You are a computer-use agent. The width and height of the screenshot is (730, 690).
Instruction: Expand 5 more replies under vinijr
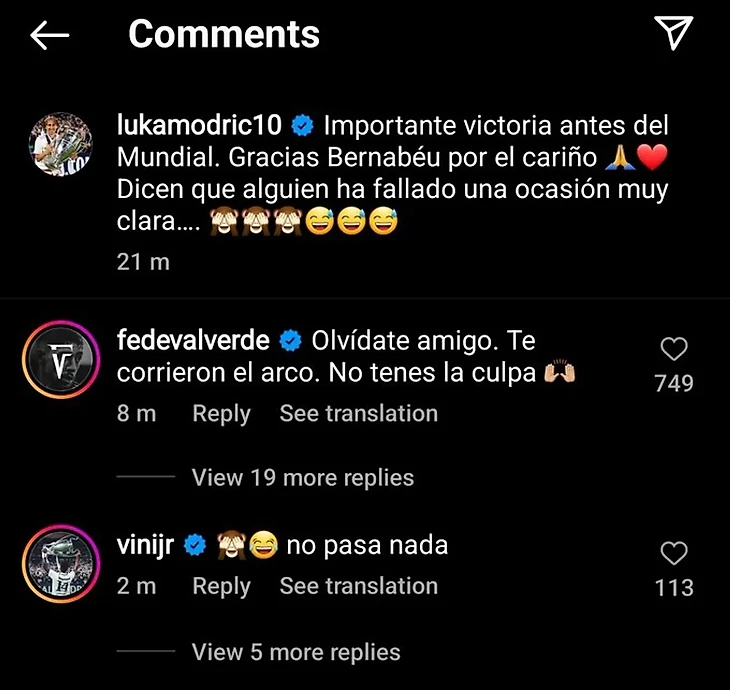pos(296,653)
